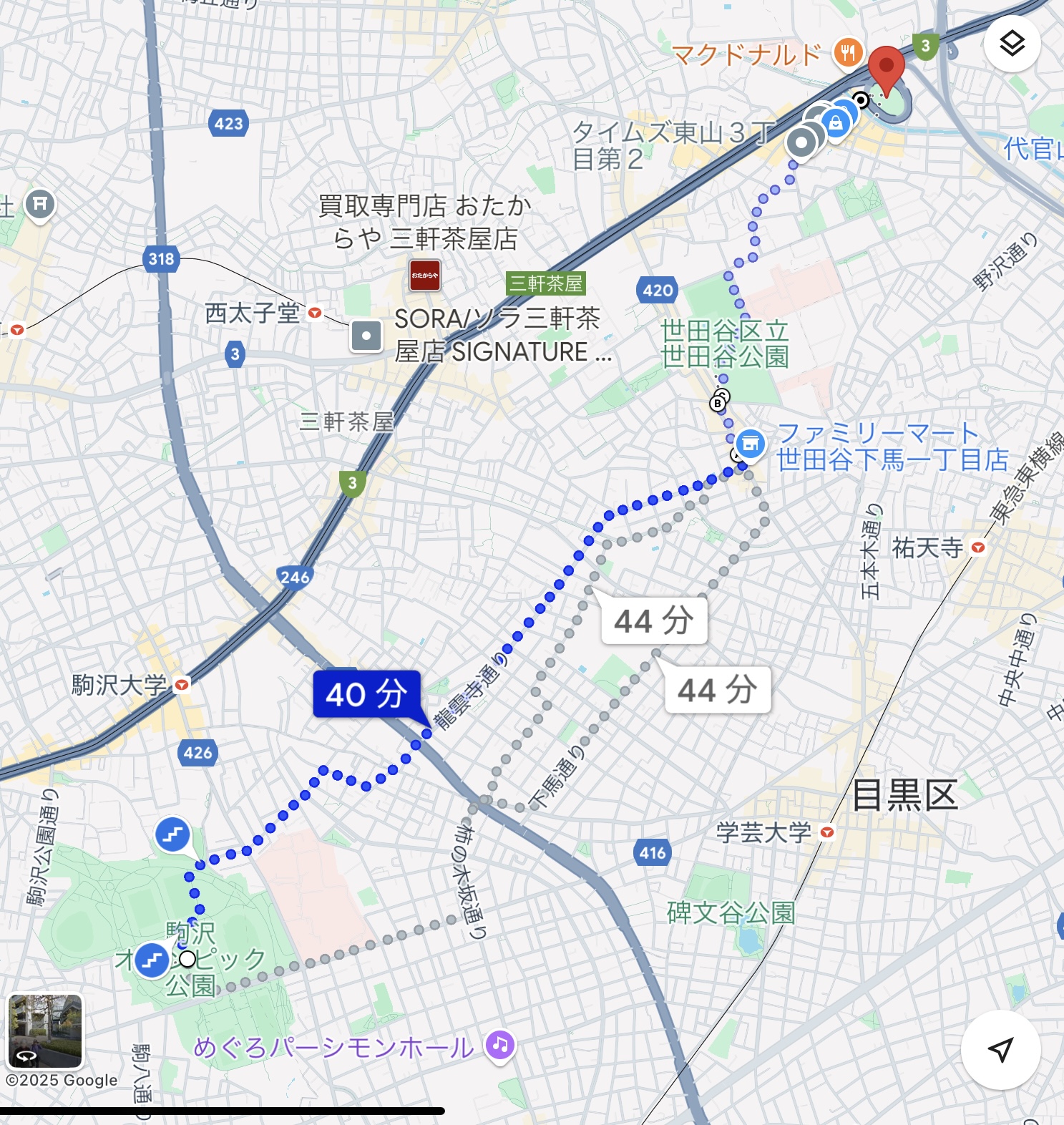Image resolution: width=1064 pixels, height=1125 pixels.
Task: Select 駒沢大学 station marker
Action: point(182,685)
